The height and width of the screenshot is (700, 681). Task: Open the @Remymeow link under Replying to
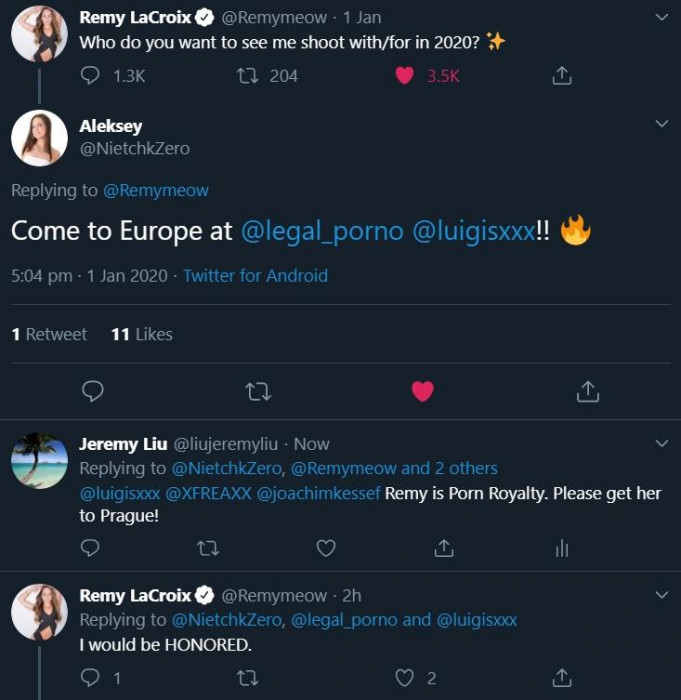155,190
